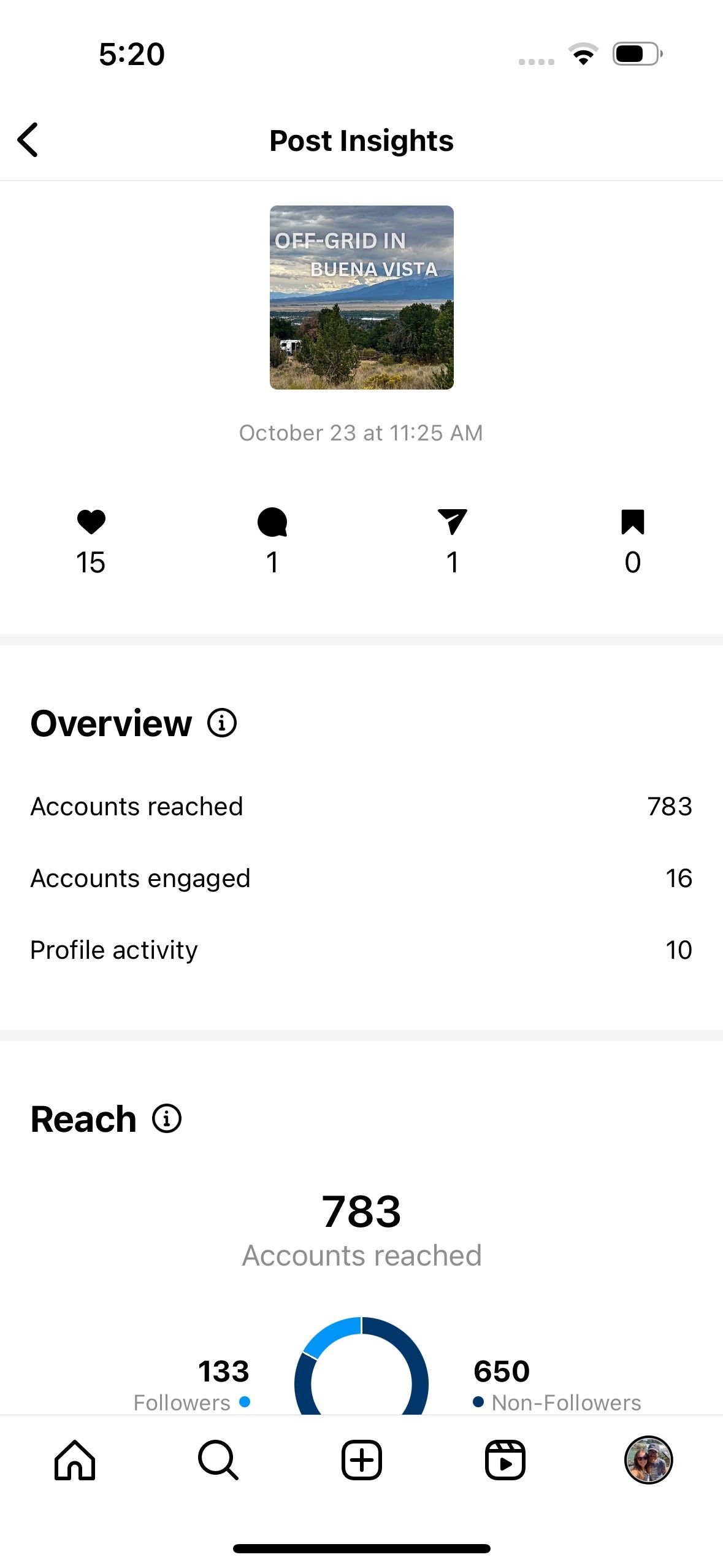Open the Off-Grid in Buena Vista post thumbnail
Screen dimensions: 723x1568
pyautogui.click(x=361, y=297)
